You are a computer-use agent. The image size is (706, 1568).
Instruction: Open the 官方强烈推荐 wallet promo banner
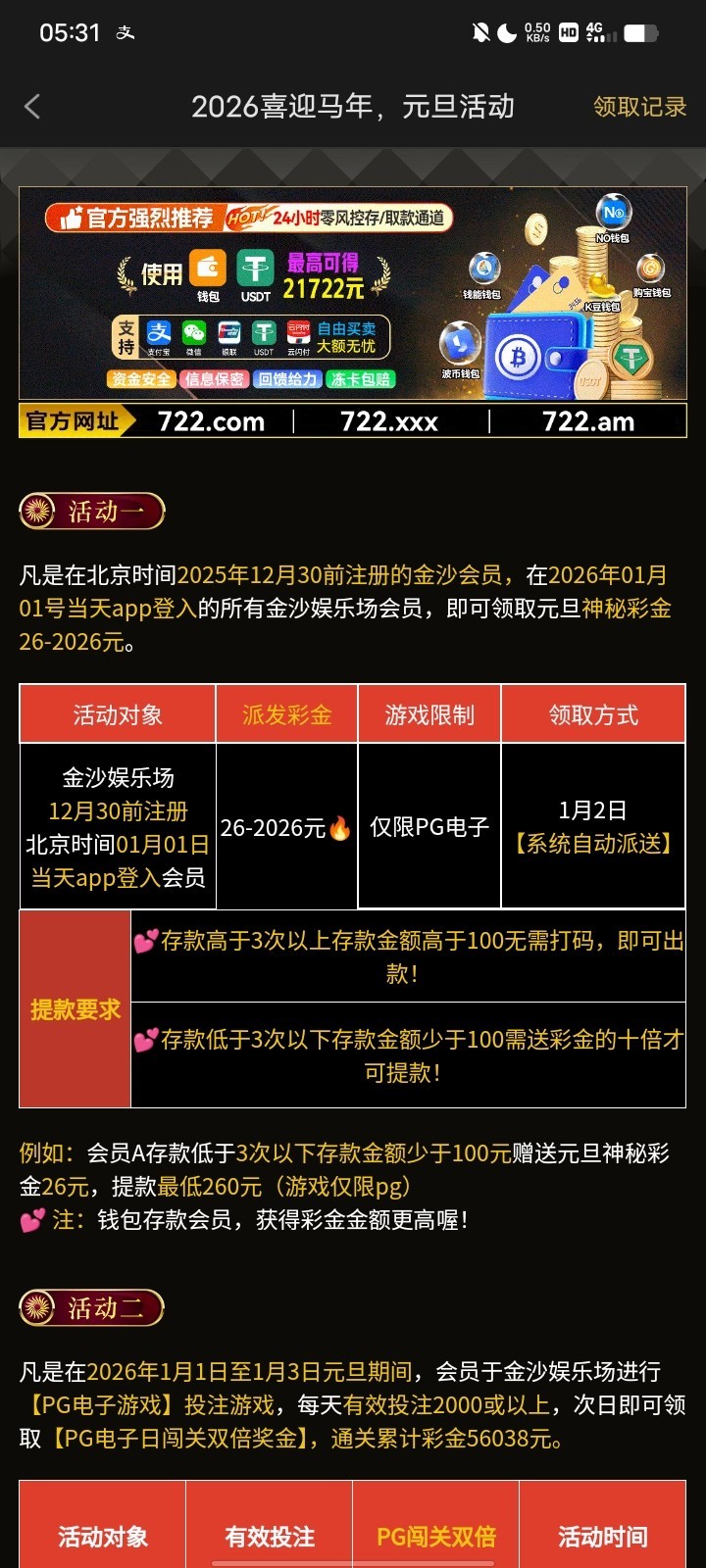(353, 294)
